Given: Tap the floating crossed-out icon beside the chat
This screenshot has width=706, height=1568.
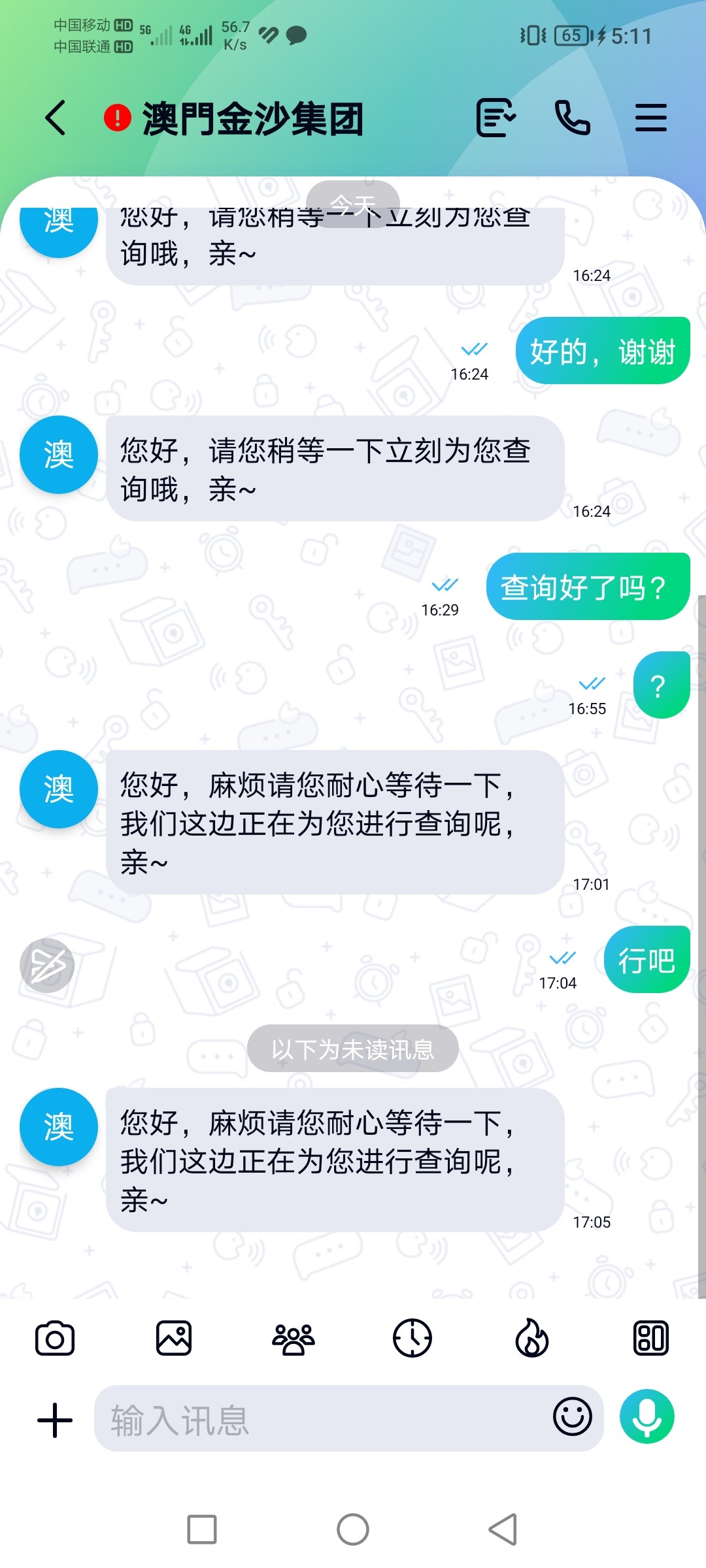Looking at the screenshot, I should (x=47, y=966).
